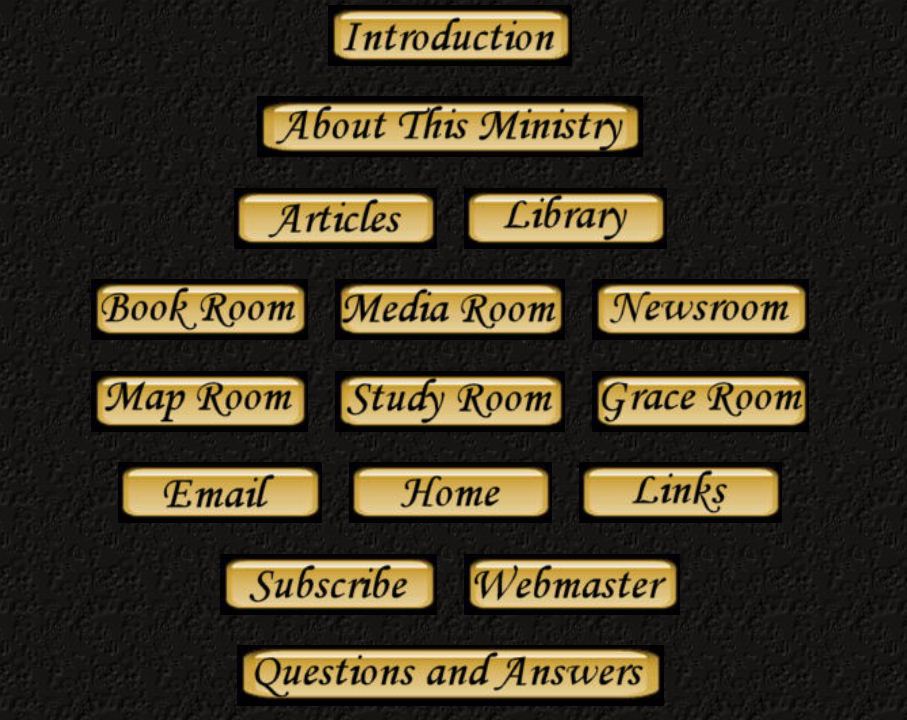Open the Newsroom
Image resolution: width=907 pixels, height=720 pixels.
(700, 309)
